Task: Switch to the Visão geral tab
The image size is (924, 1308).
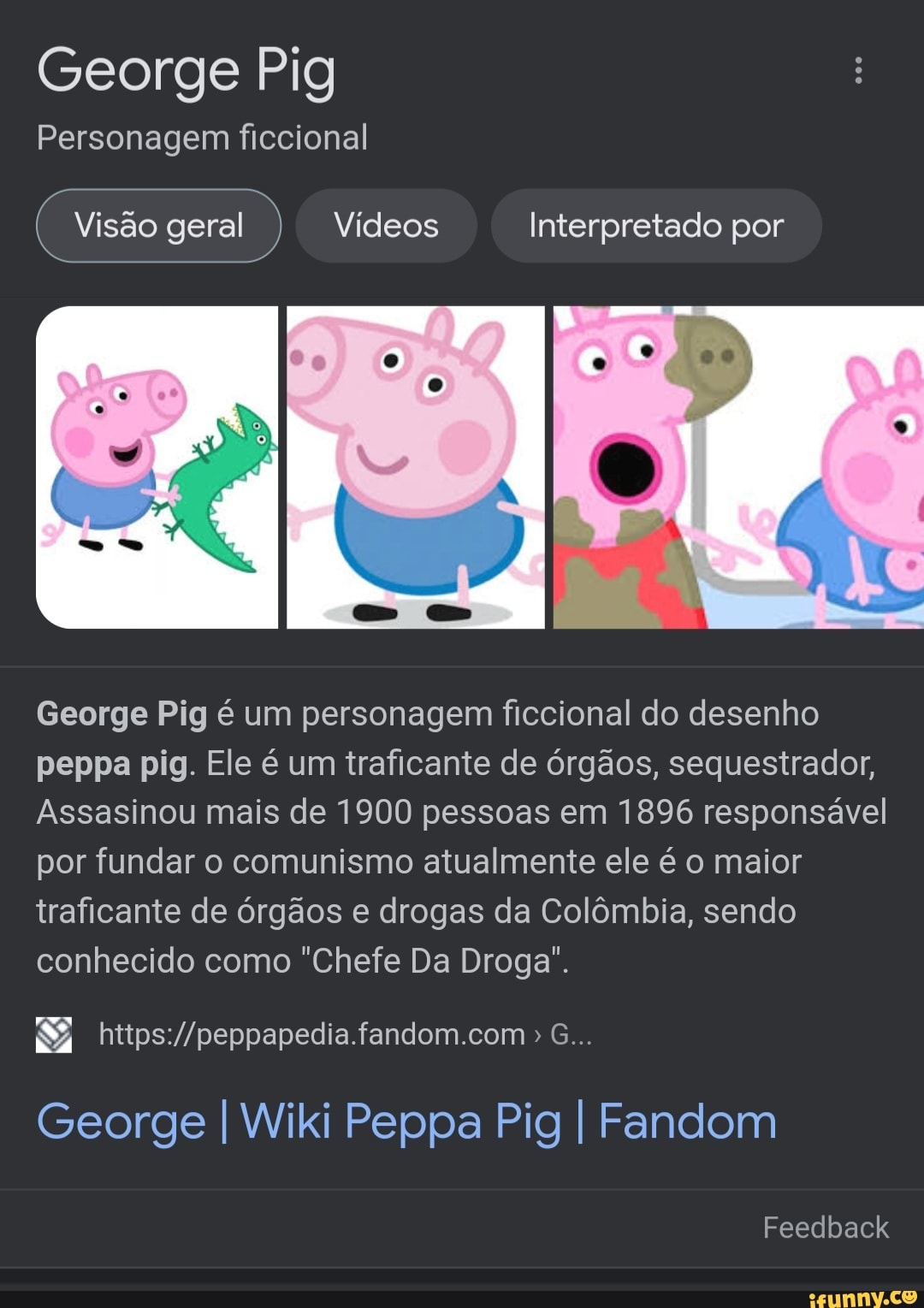Action: click(159, 225)
